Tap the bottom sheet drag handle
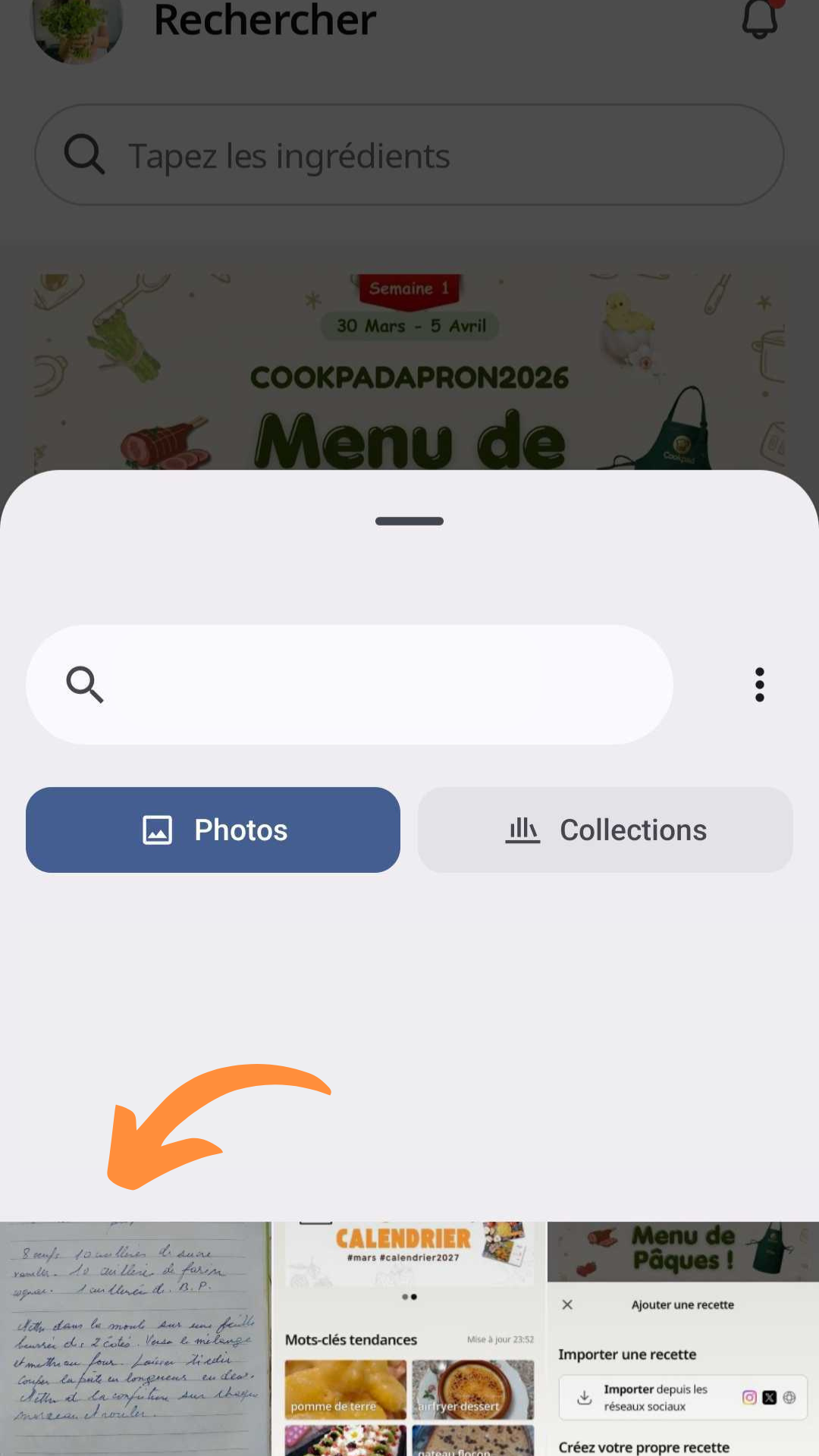 point(409,521)
